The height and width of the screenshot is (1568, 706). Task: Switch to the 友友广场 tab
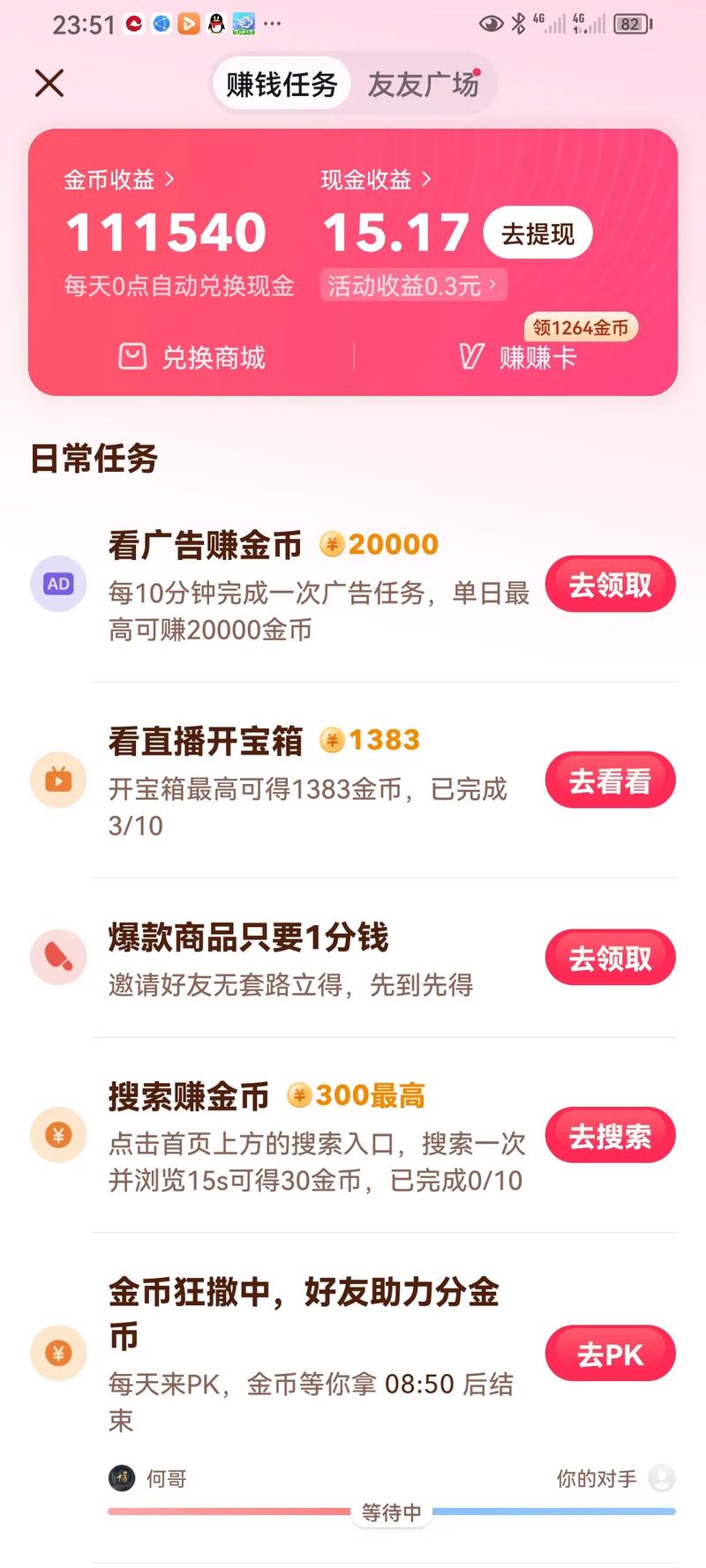coord(424,85)
